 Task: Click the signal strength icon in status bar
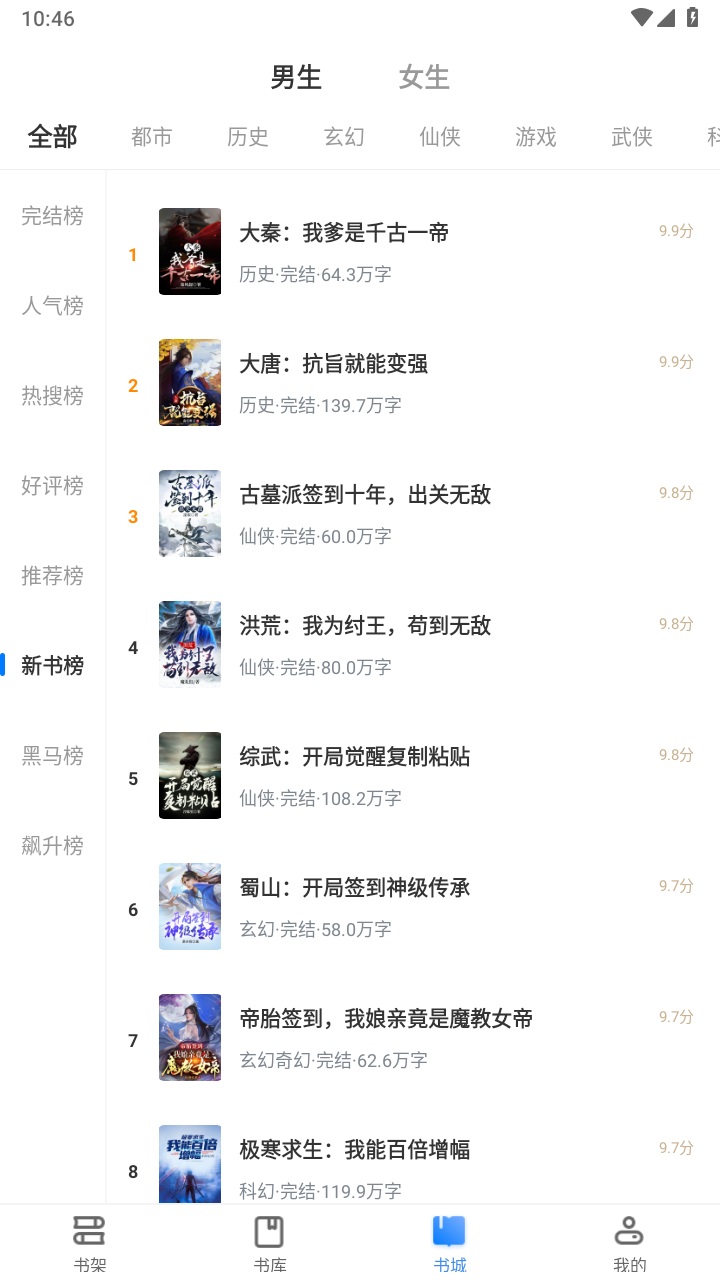(x=668, y=17)
